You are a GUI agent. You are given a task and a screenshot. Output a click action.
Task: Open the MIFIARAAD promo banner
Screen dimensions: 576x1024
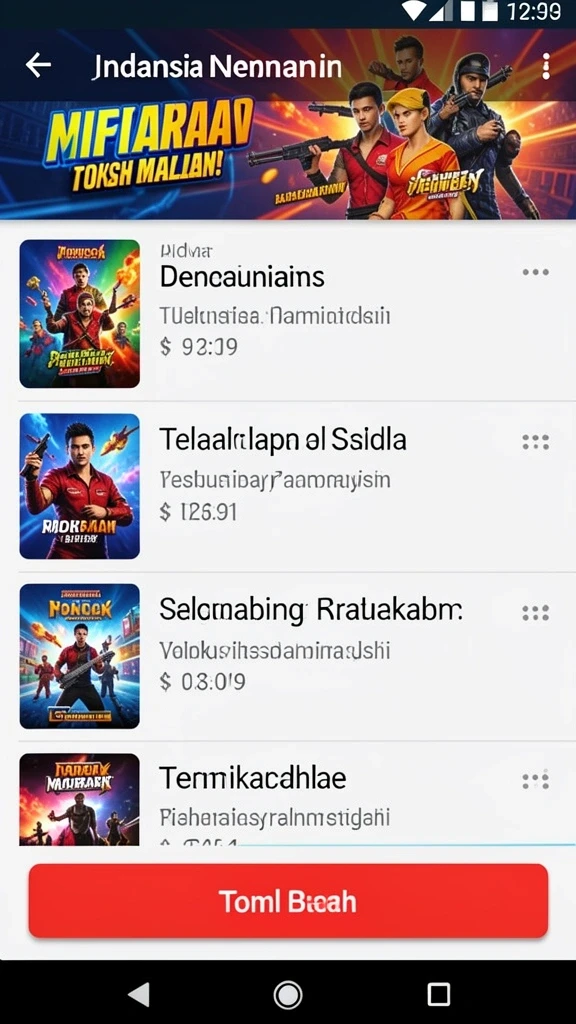(x=288, y=160)
